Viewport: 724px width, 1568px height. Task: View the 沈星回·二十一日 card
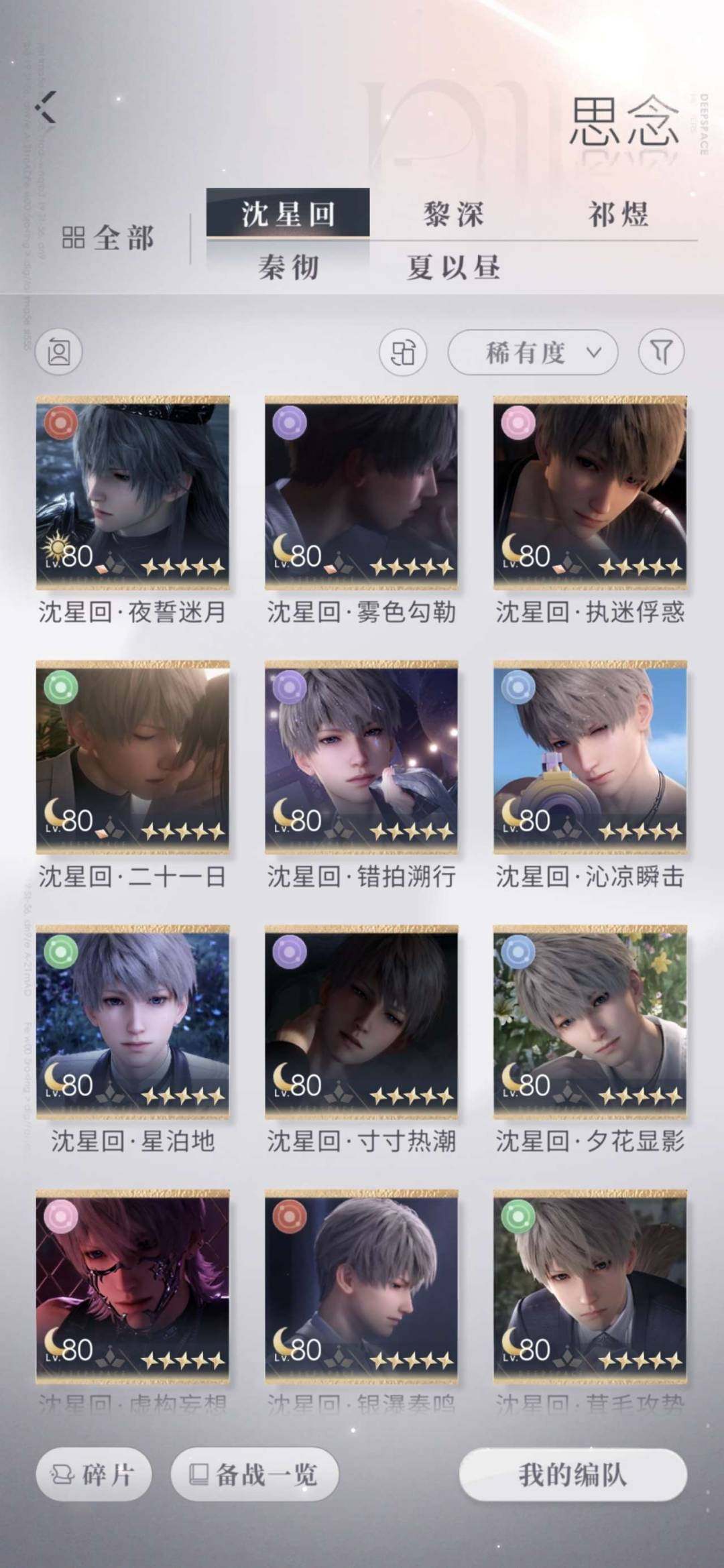[133, 758]
